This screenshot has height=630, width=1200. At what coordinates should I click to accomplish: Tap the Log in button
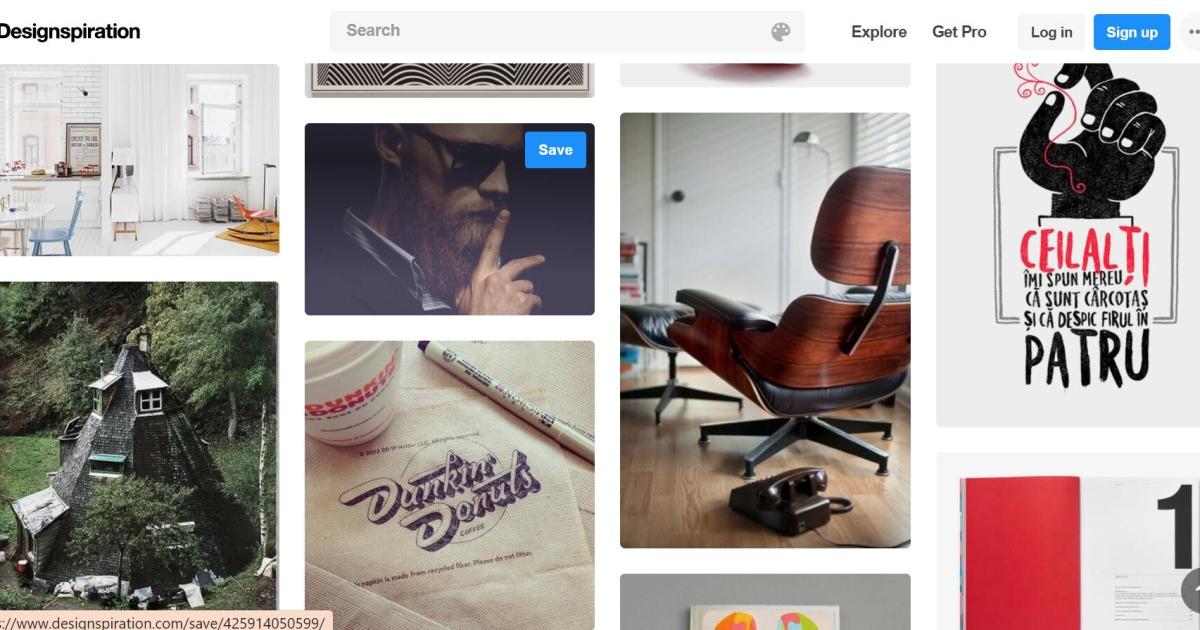[x=1051, y=32]
